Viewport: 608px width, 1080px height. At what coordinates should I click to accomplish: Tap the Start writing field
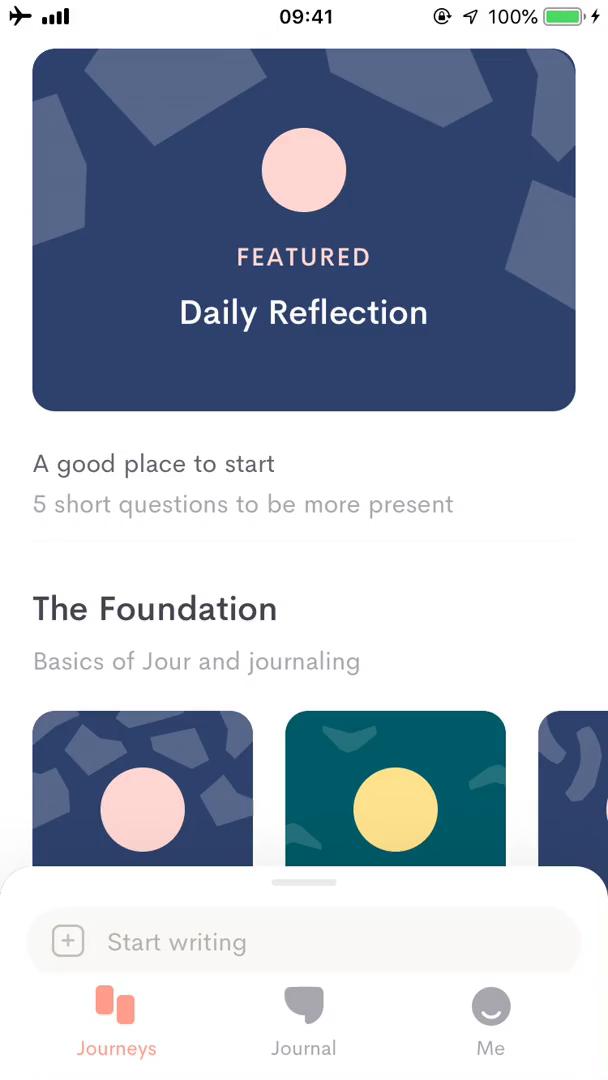tap(320, 942)
